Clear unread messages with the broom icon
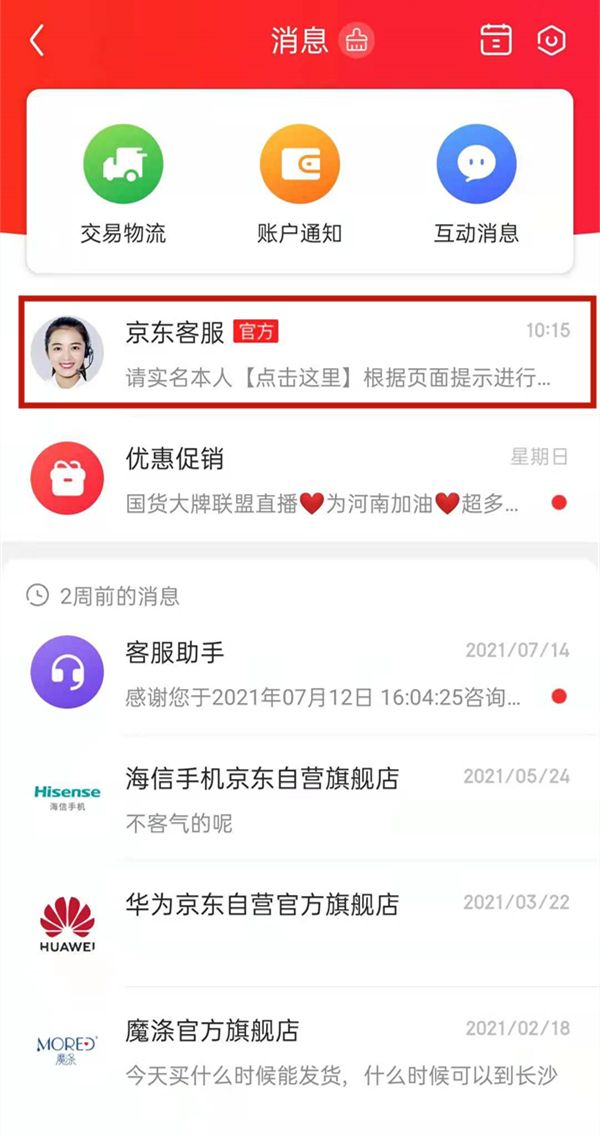The image size is (600, 1135). 357,41
